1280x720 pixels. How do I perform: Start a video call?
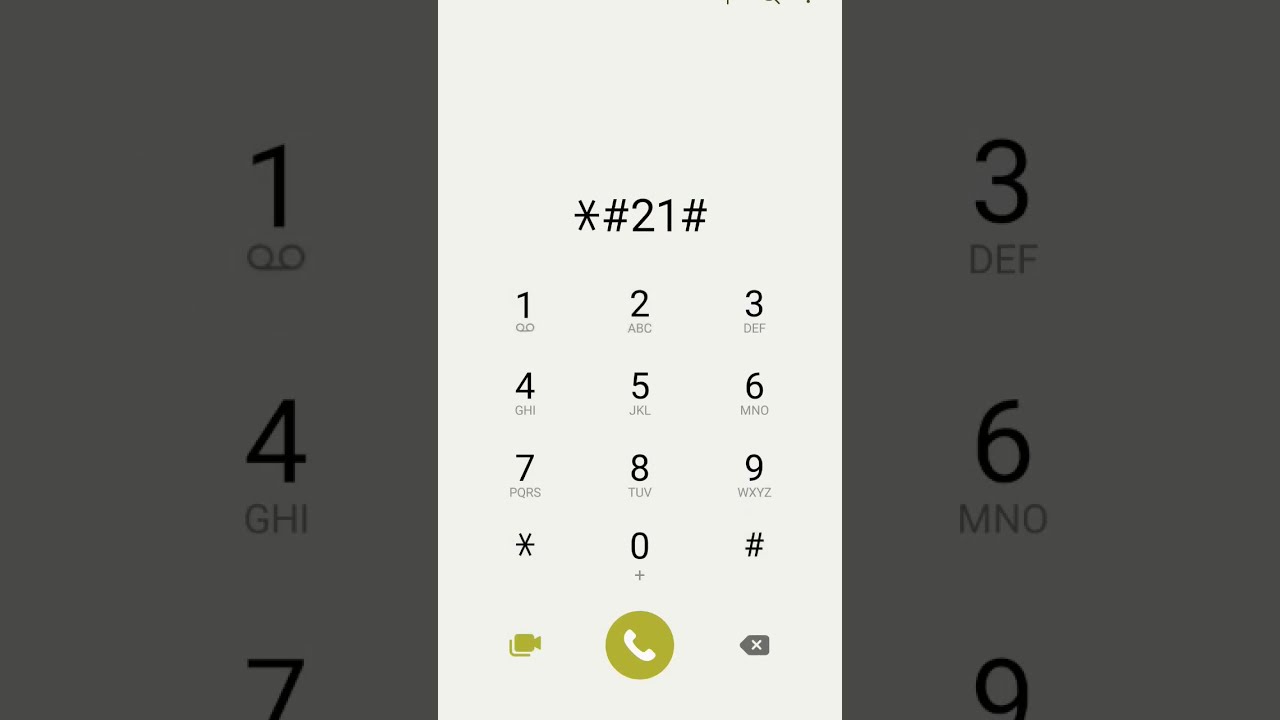click(525, 645)
